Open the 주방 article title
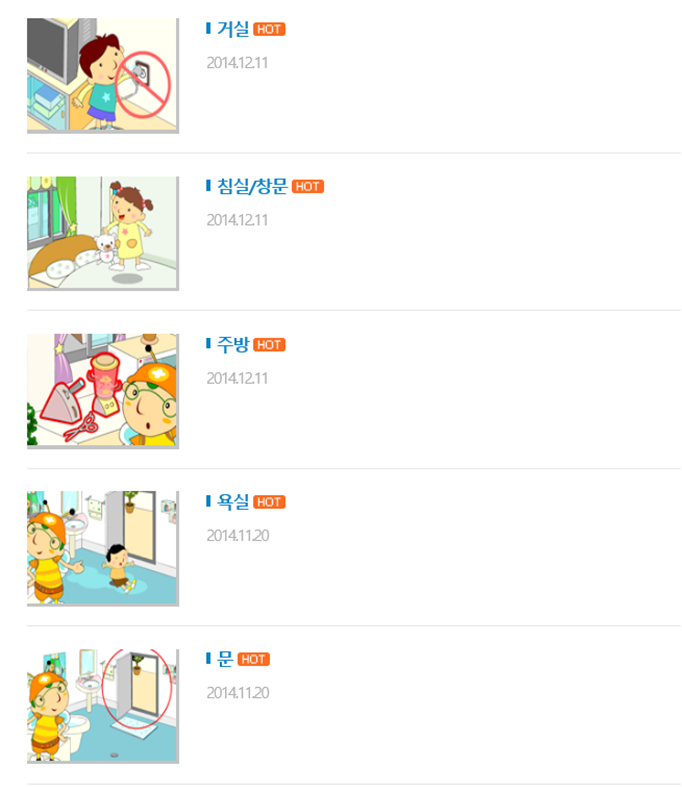The height and width of the screenshot is (787, 682). [233, 344]
